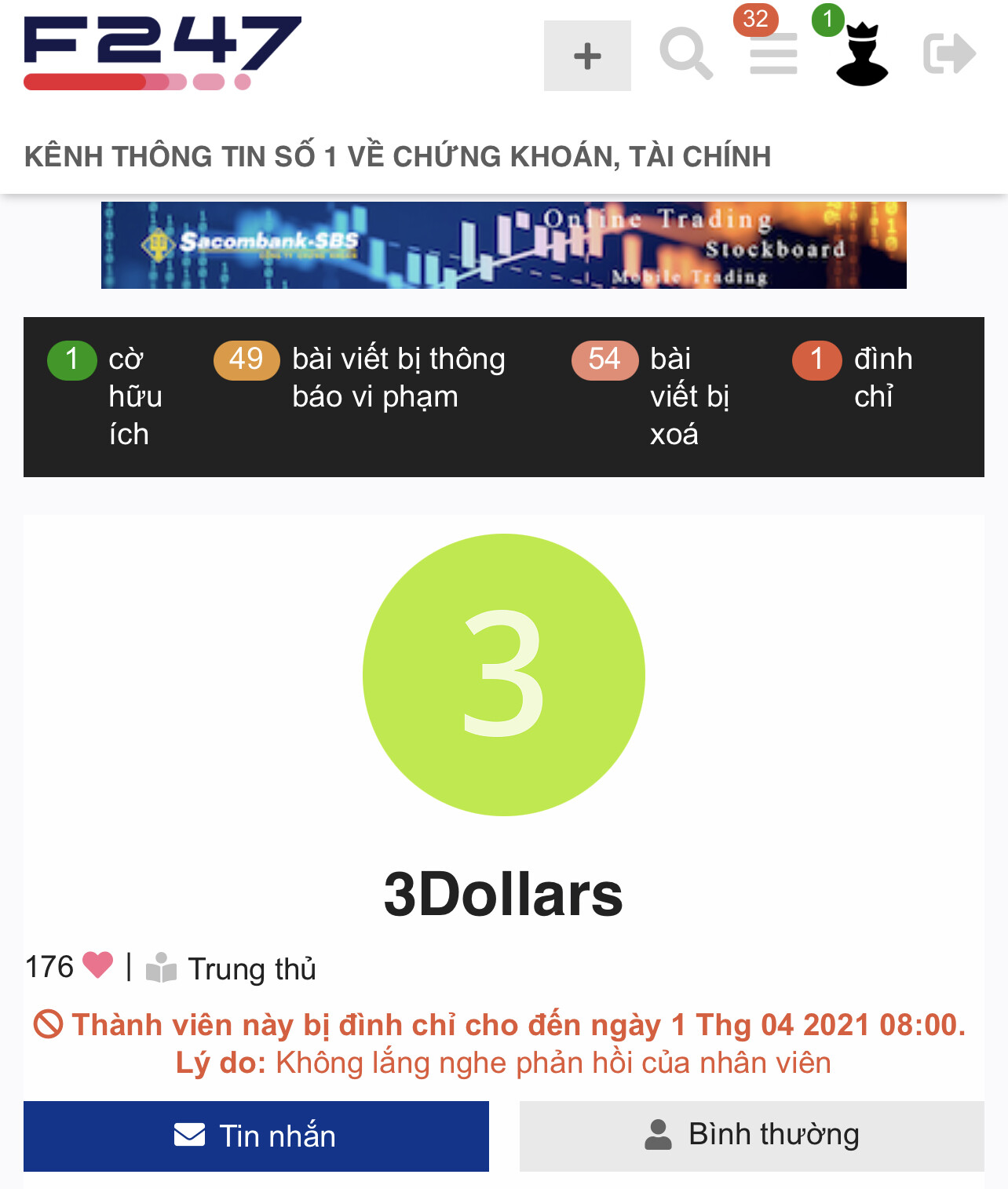Open the Bình thường dropdown button

[x=751, y=1135]
